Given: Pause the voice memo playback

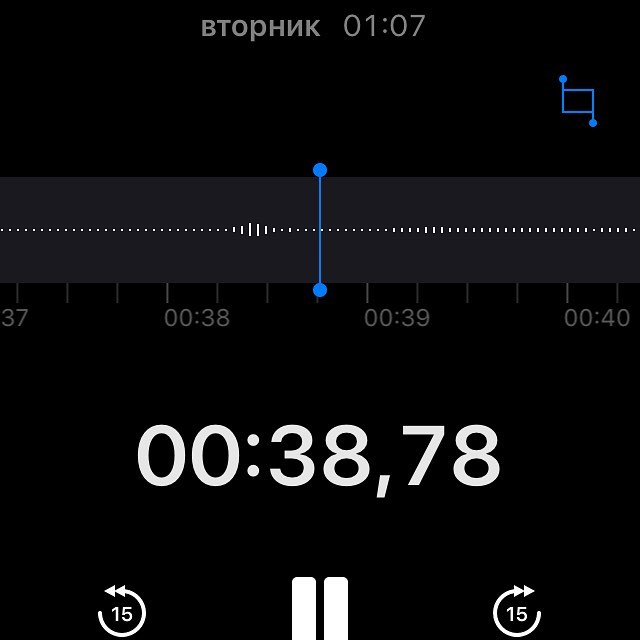Looking at the screenshot, I should click(320, 607).
